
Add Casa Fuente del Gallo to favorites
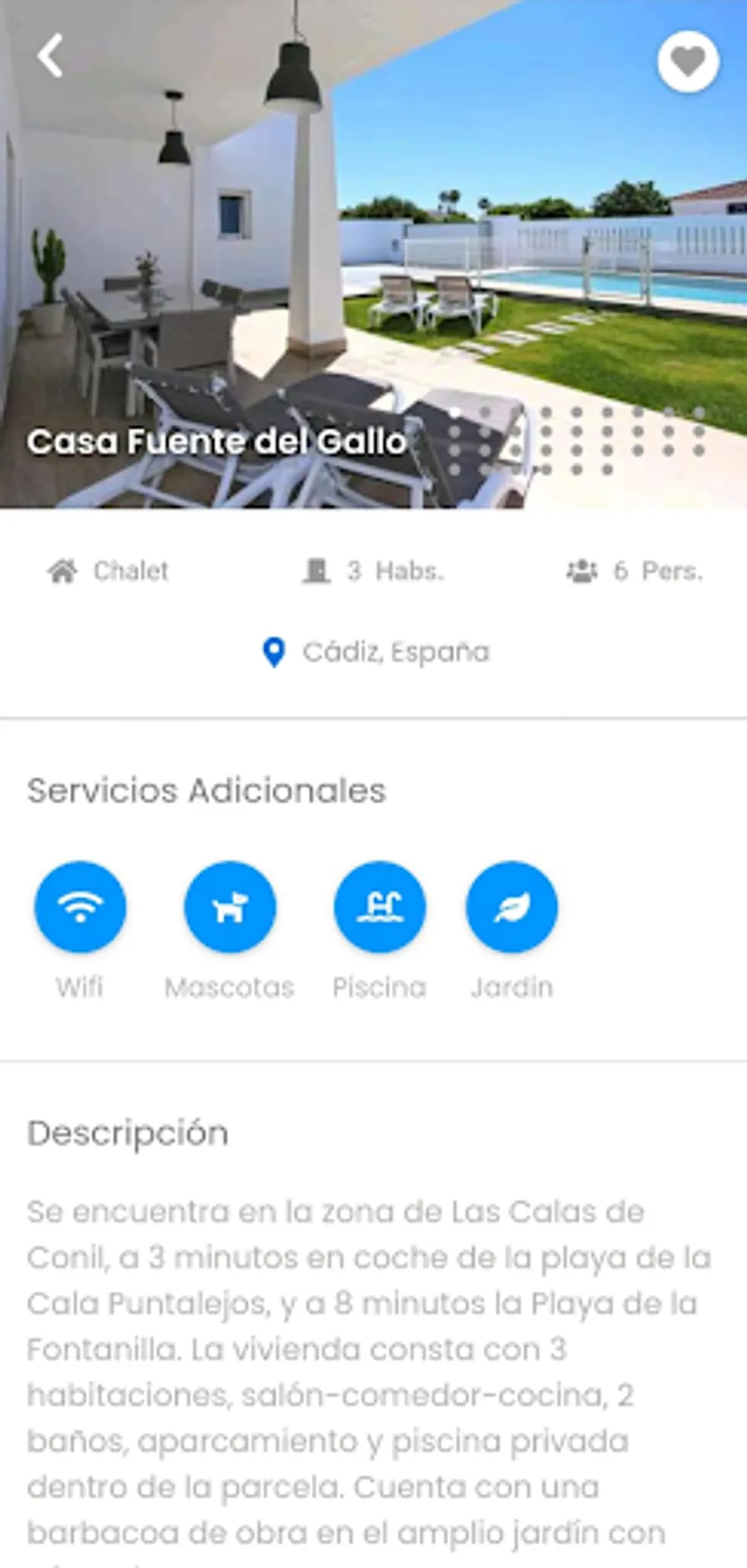(688, 61)
